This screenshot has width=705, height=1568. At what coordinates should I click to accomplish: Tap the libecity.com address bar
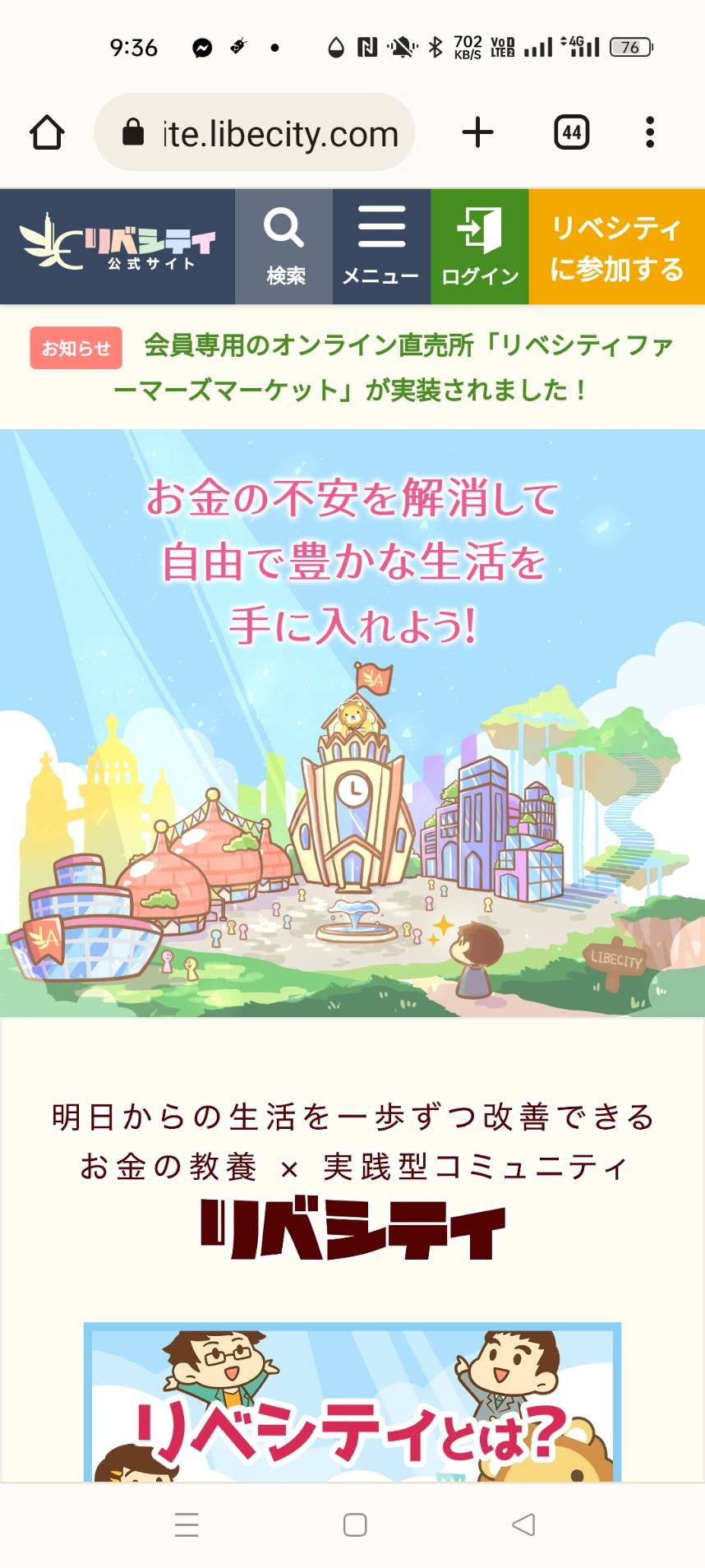click(x=255, y=132)
